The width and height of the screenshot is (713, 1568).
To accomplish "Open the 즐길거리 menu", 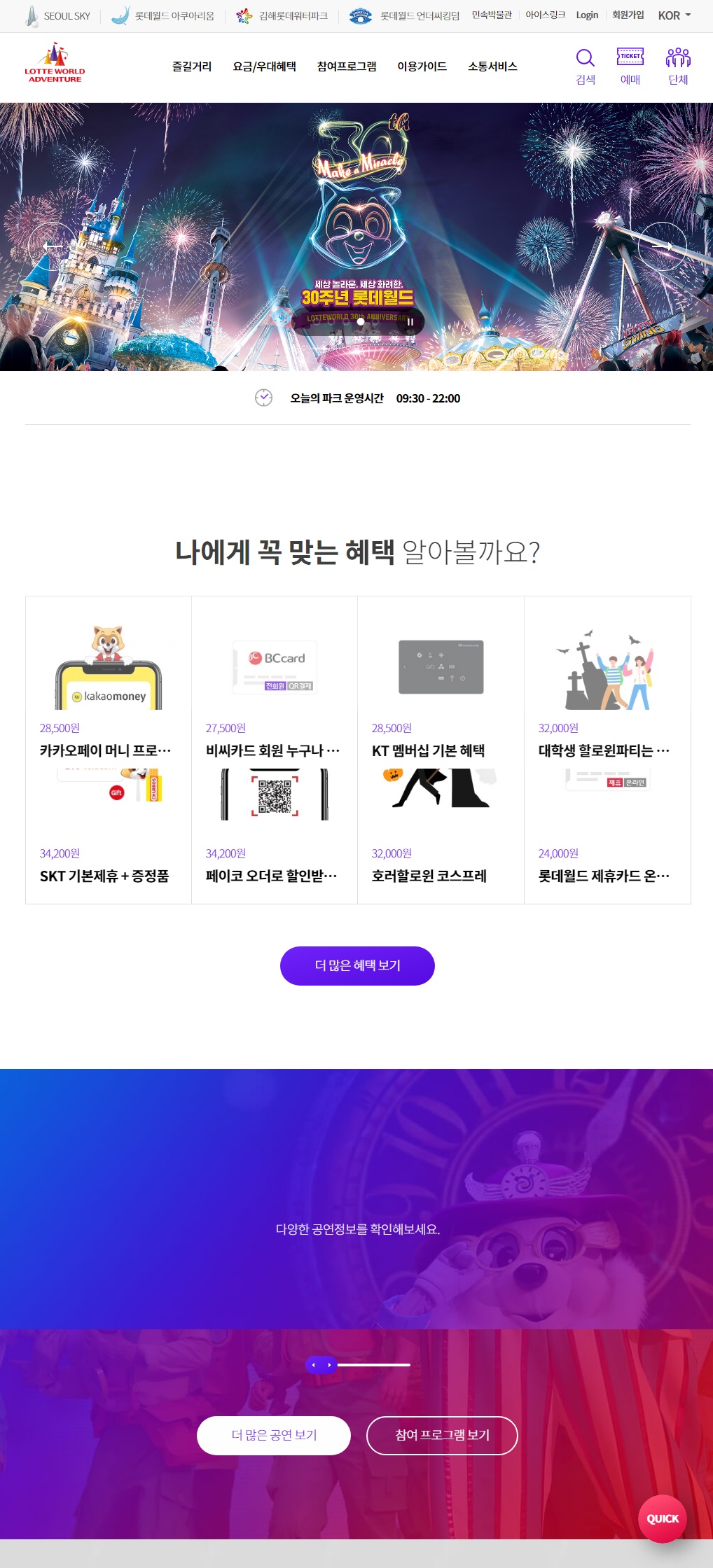I will [192, 66].
